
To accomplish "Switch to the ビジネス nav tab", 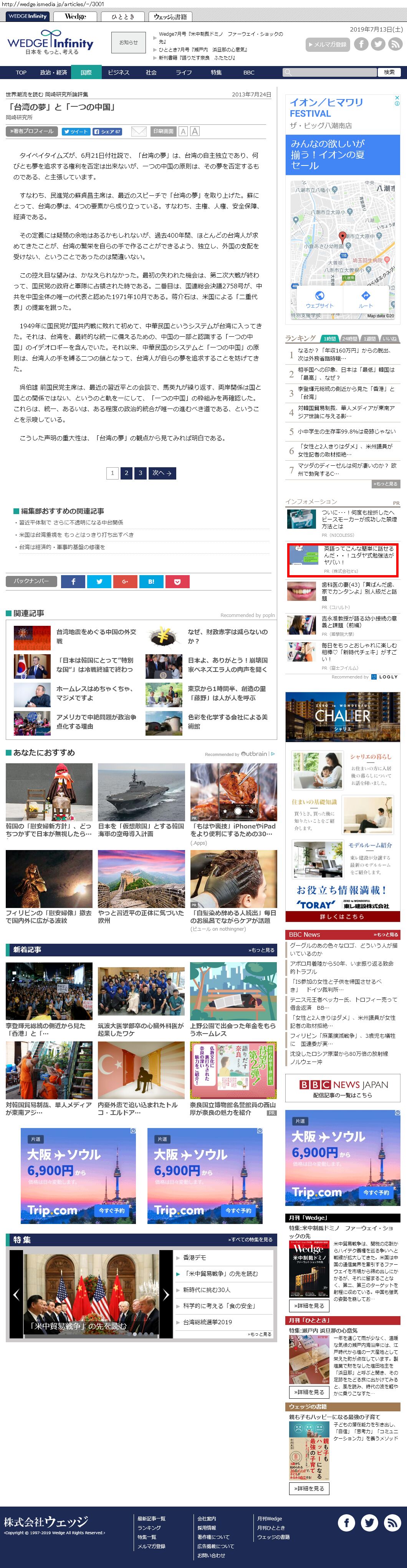I will click(119, 73).
